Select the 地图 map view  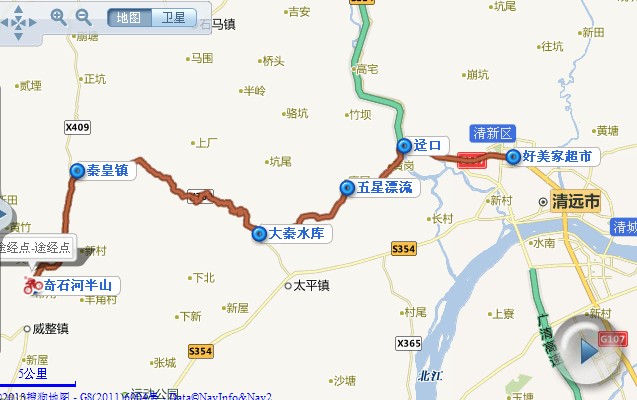[x=129, y=17]
